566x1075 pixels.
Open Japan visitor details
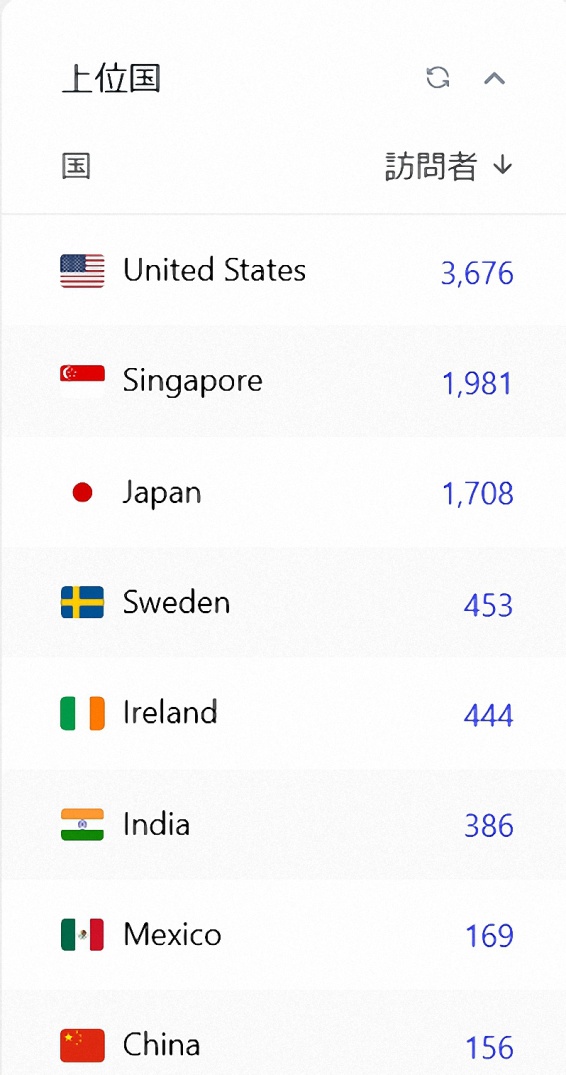[x=283, y=492]
